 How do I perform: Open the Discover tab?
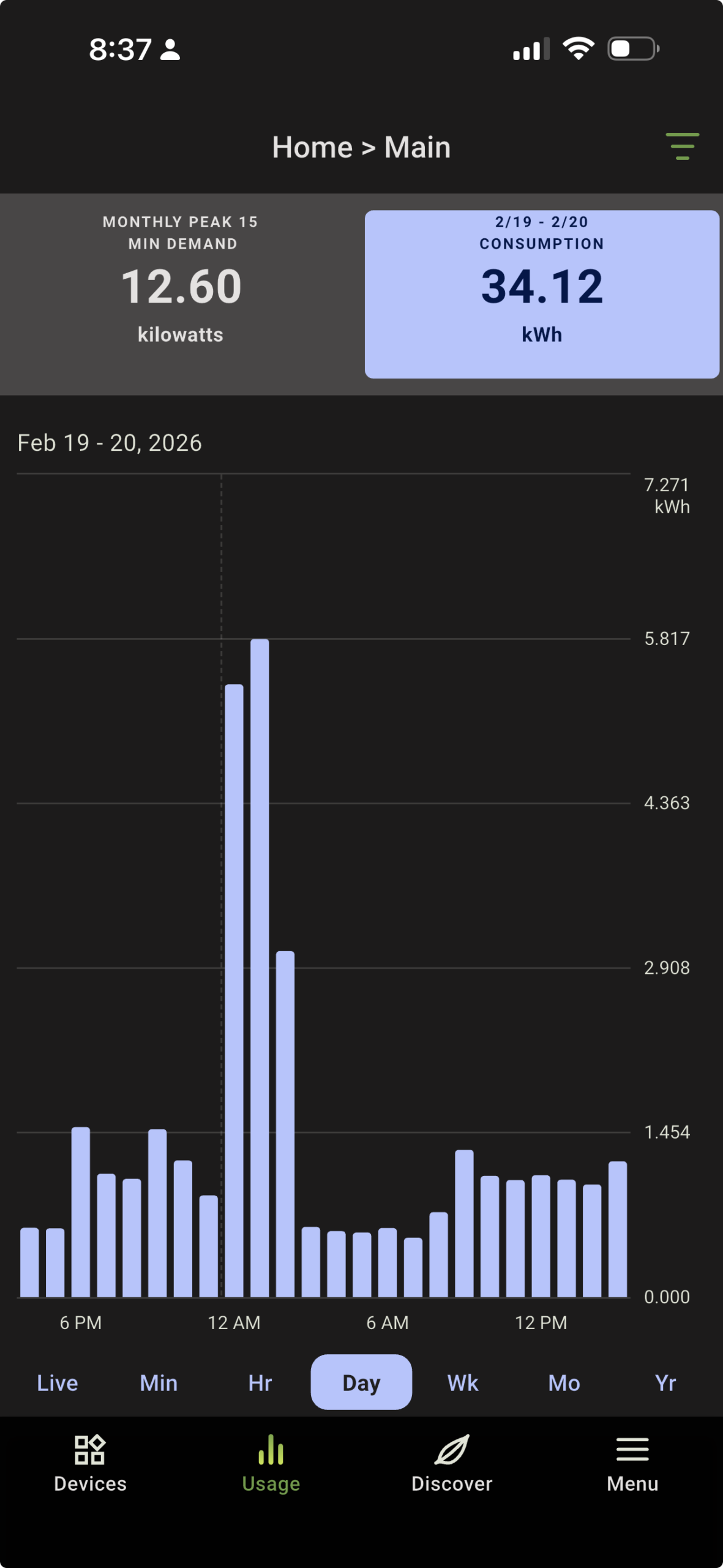pyautogui.click(x=452, y=1464)
